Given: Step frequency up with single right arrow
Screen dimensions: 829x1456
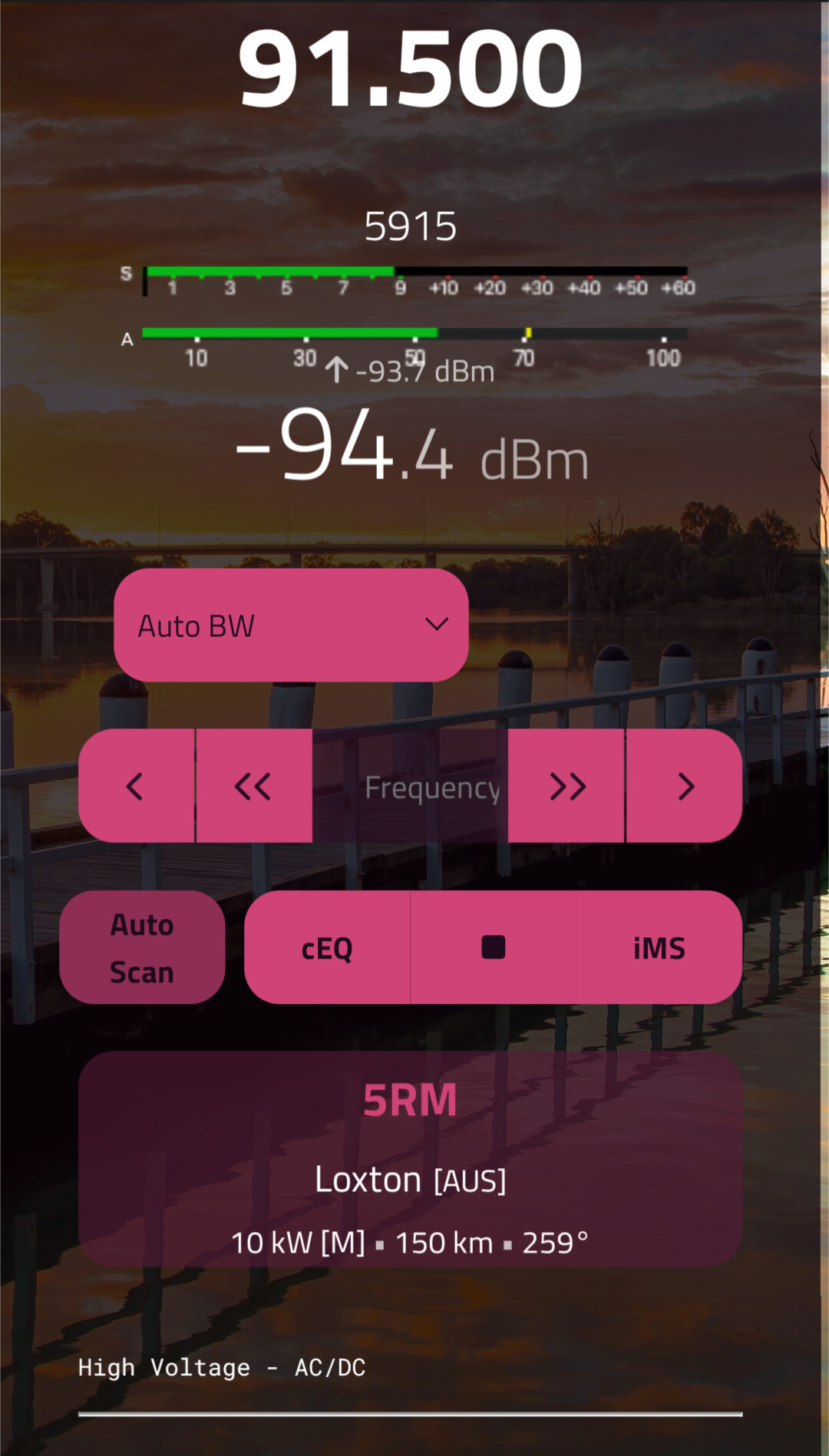Looking at the screenshot, I should click(x=684, y=786).
